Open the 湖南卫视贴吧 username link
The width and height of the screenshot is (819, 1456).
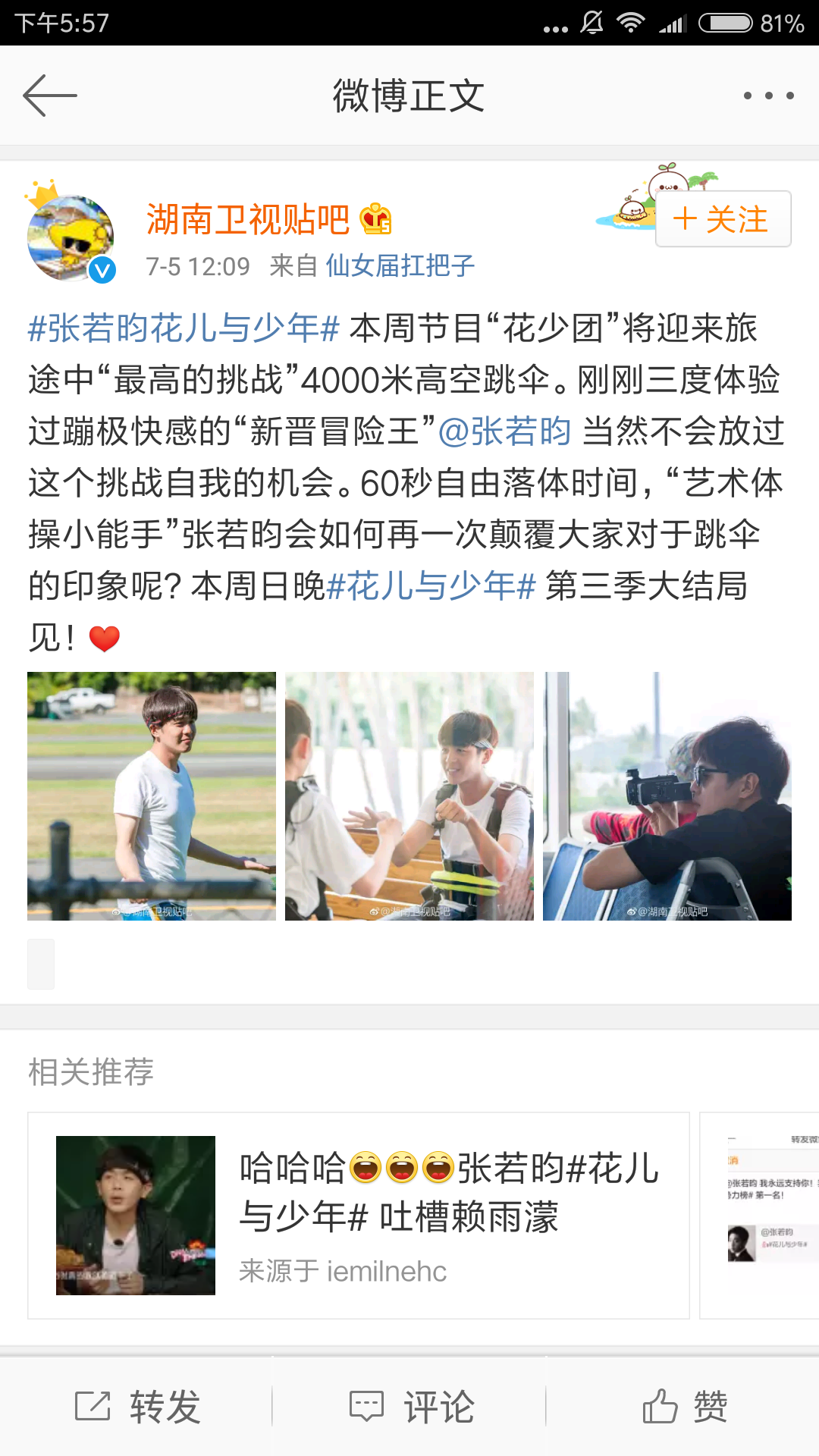pos(248,220)
